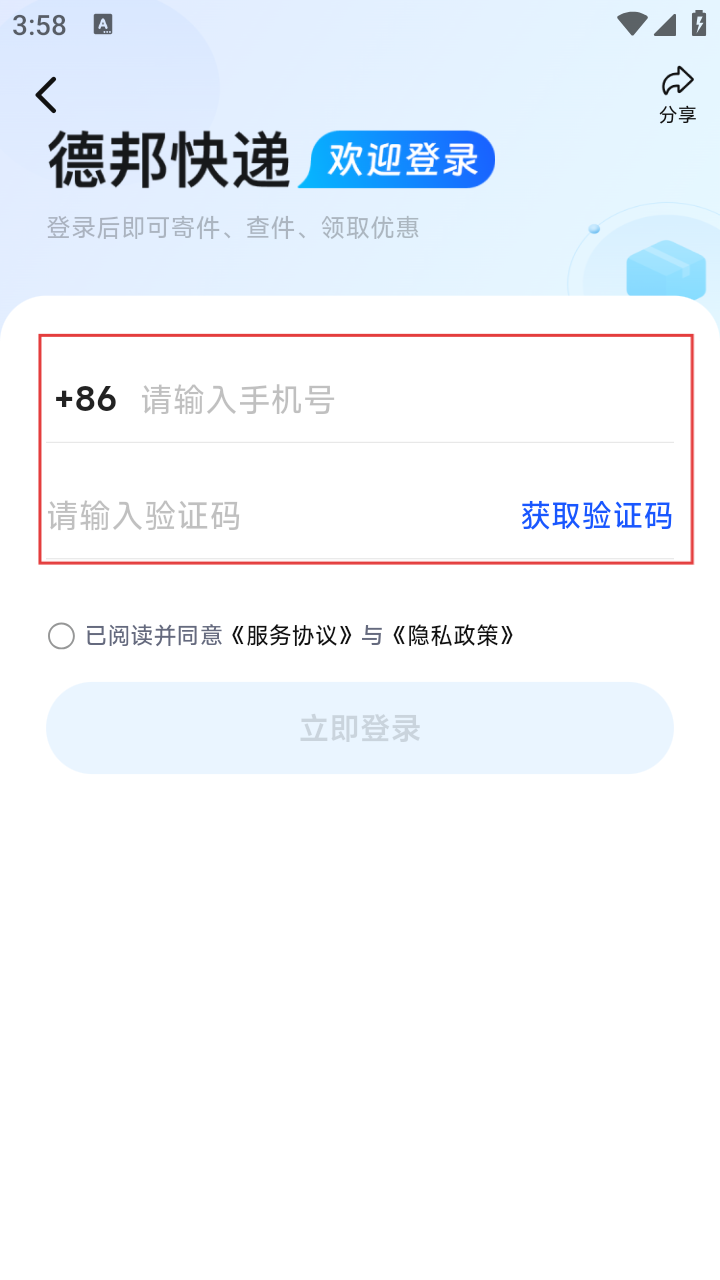Focus the phone number field 请输入手机号
The width and height of the screenshot is (720, 1280).
tap(400, 400)
